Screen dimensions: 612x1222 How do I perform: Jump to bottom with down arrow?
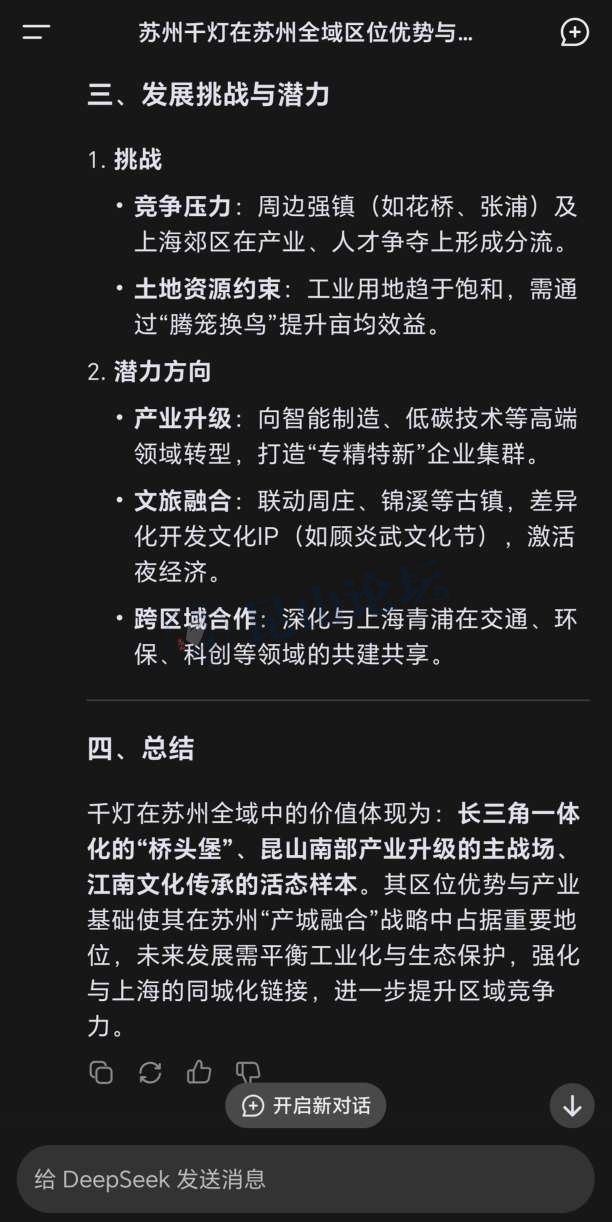[572, 1106]
